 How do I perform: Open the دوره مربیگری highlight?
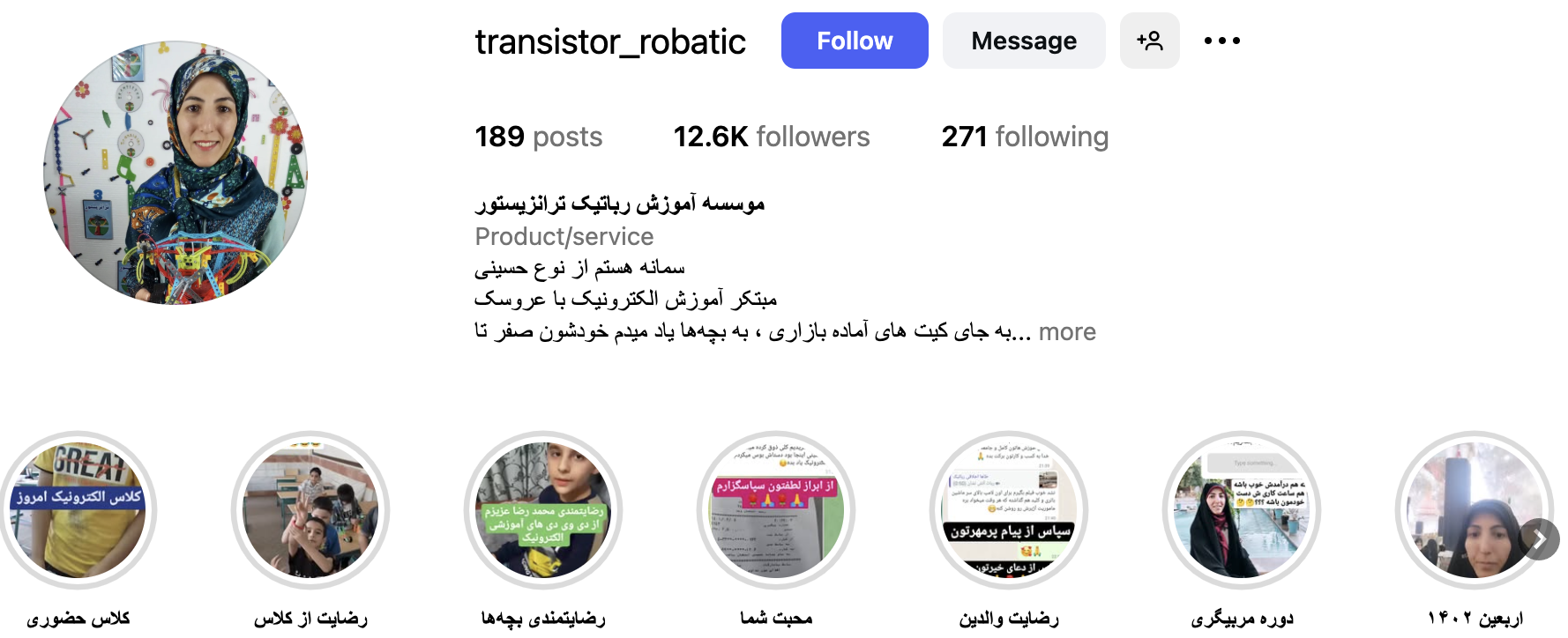(1242, 510)
